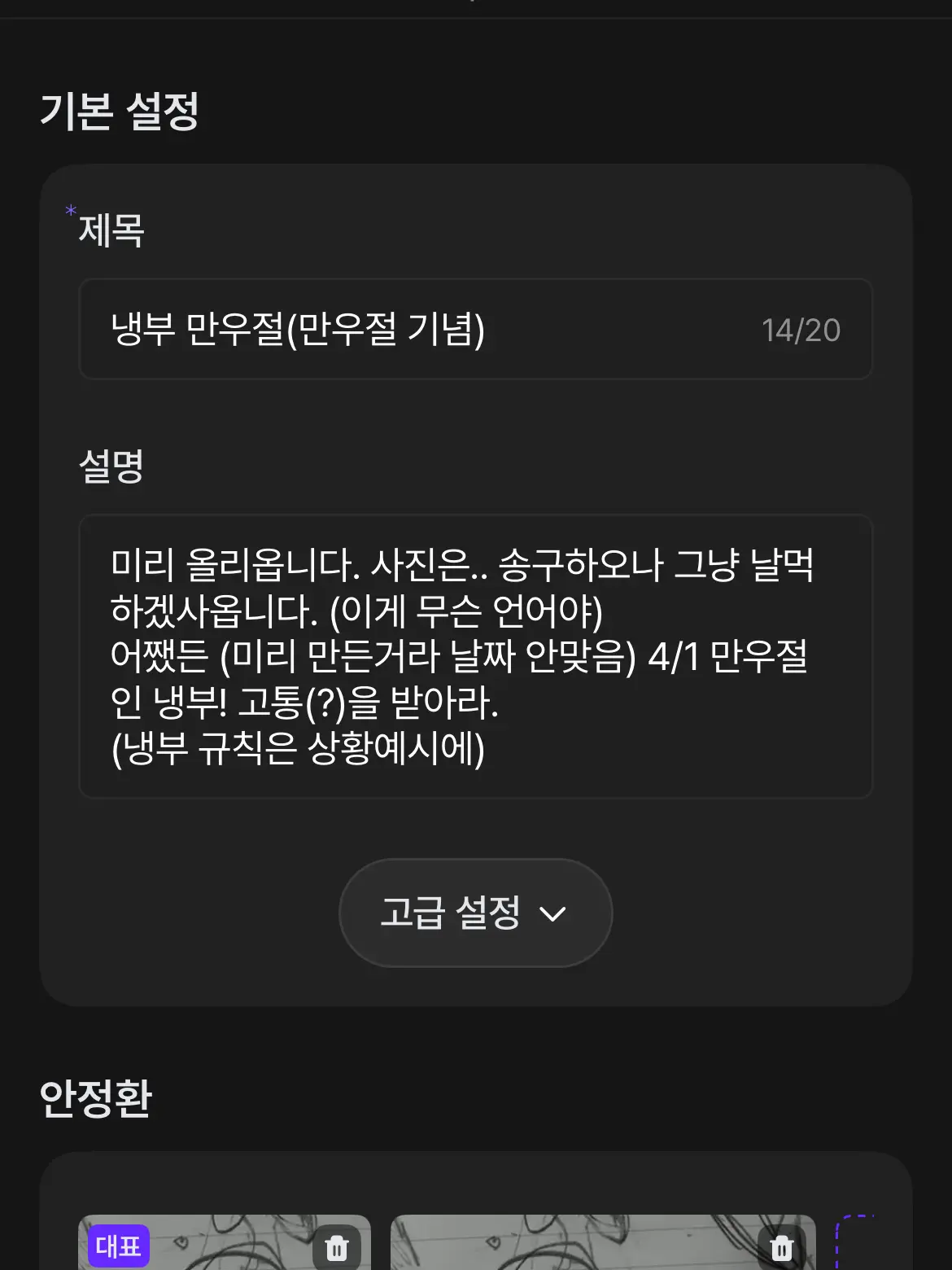Click inside the 제목 title input field
Screen dimensions: 952x1270
coord(407,329)
